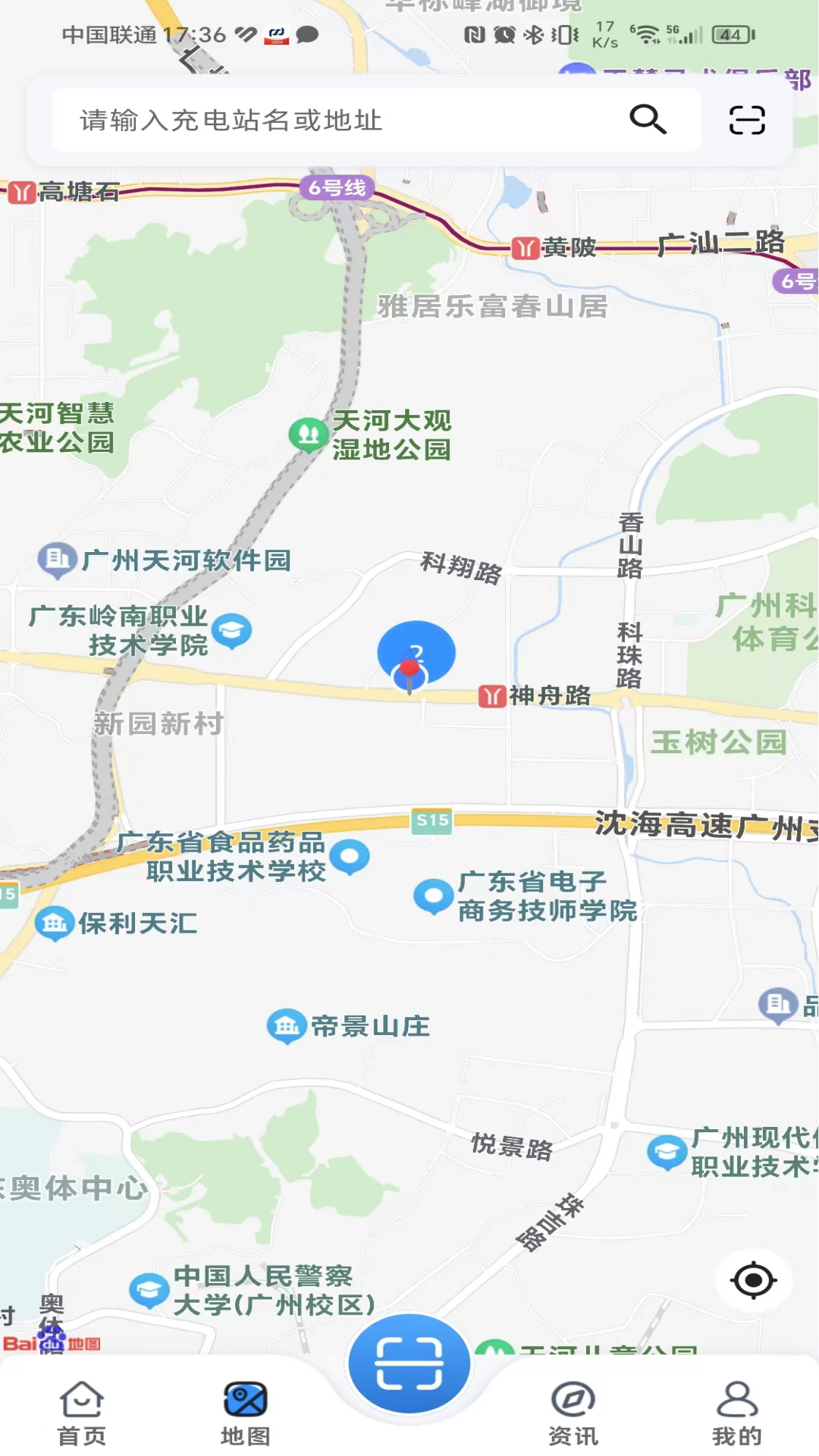Image resolution: width=819 pixels, height=1456 pixels.
Task: Tap the 神舟路 metro station marker
Action: 492,695
